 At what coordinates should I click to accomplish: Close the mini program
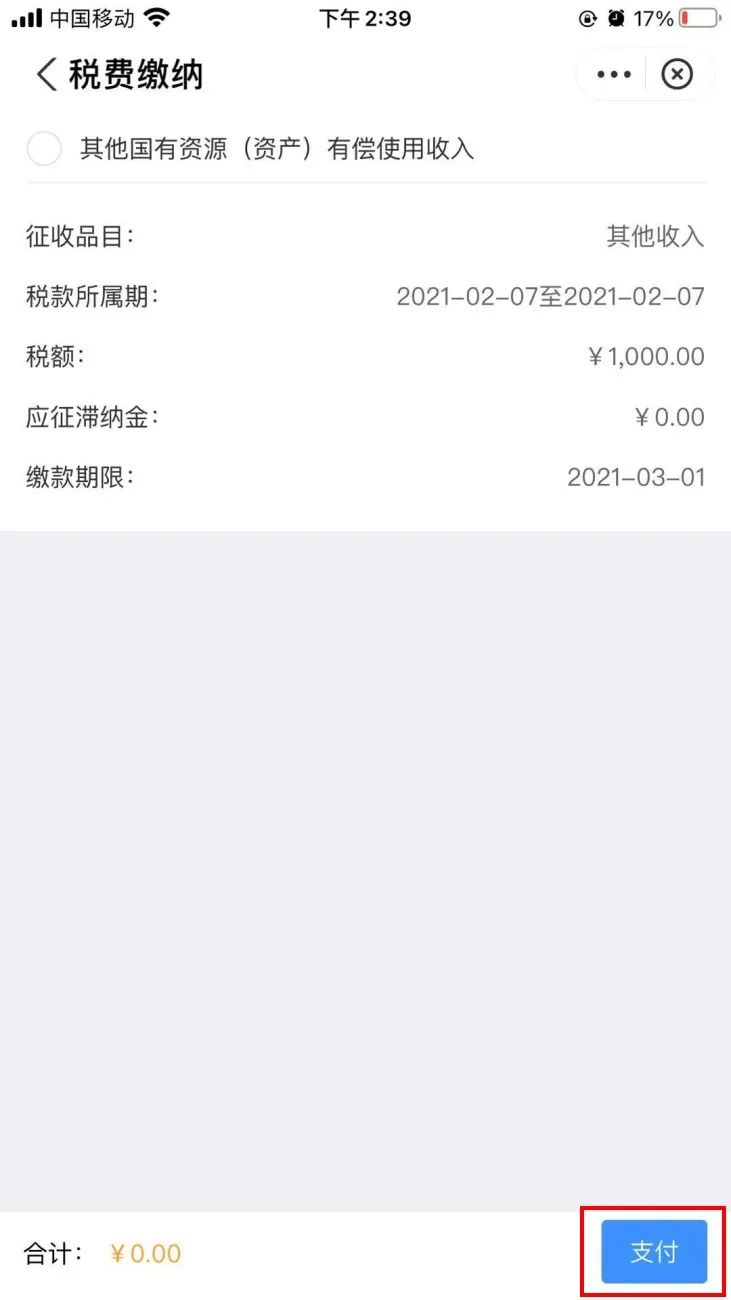click(x=677, y=75)
